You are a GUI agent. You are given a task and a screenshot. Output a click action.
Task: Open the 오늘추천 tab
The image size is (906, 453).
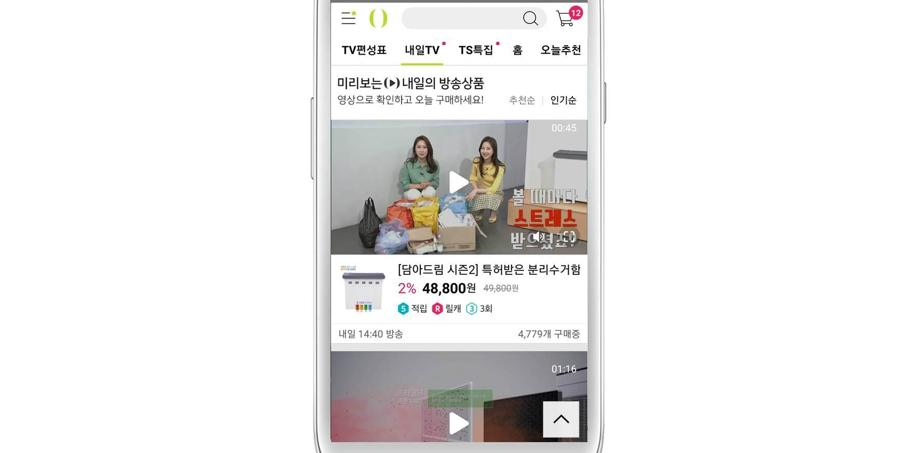point(560,50)
